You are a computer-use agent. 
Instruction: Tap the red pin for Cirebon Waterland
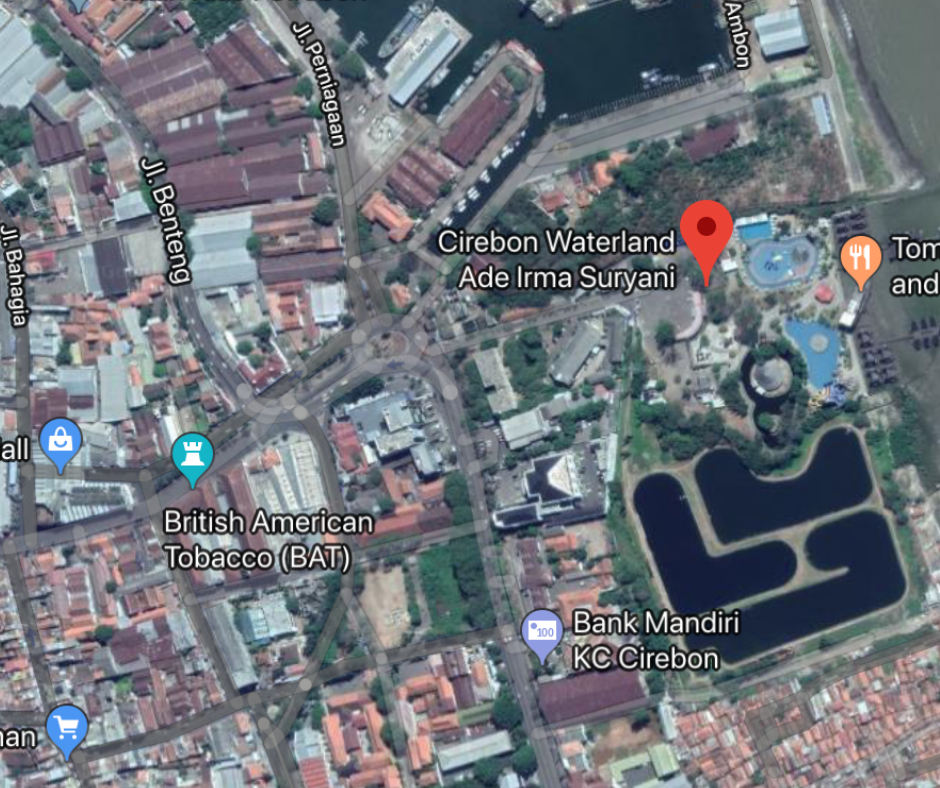[707, 232]
